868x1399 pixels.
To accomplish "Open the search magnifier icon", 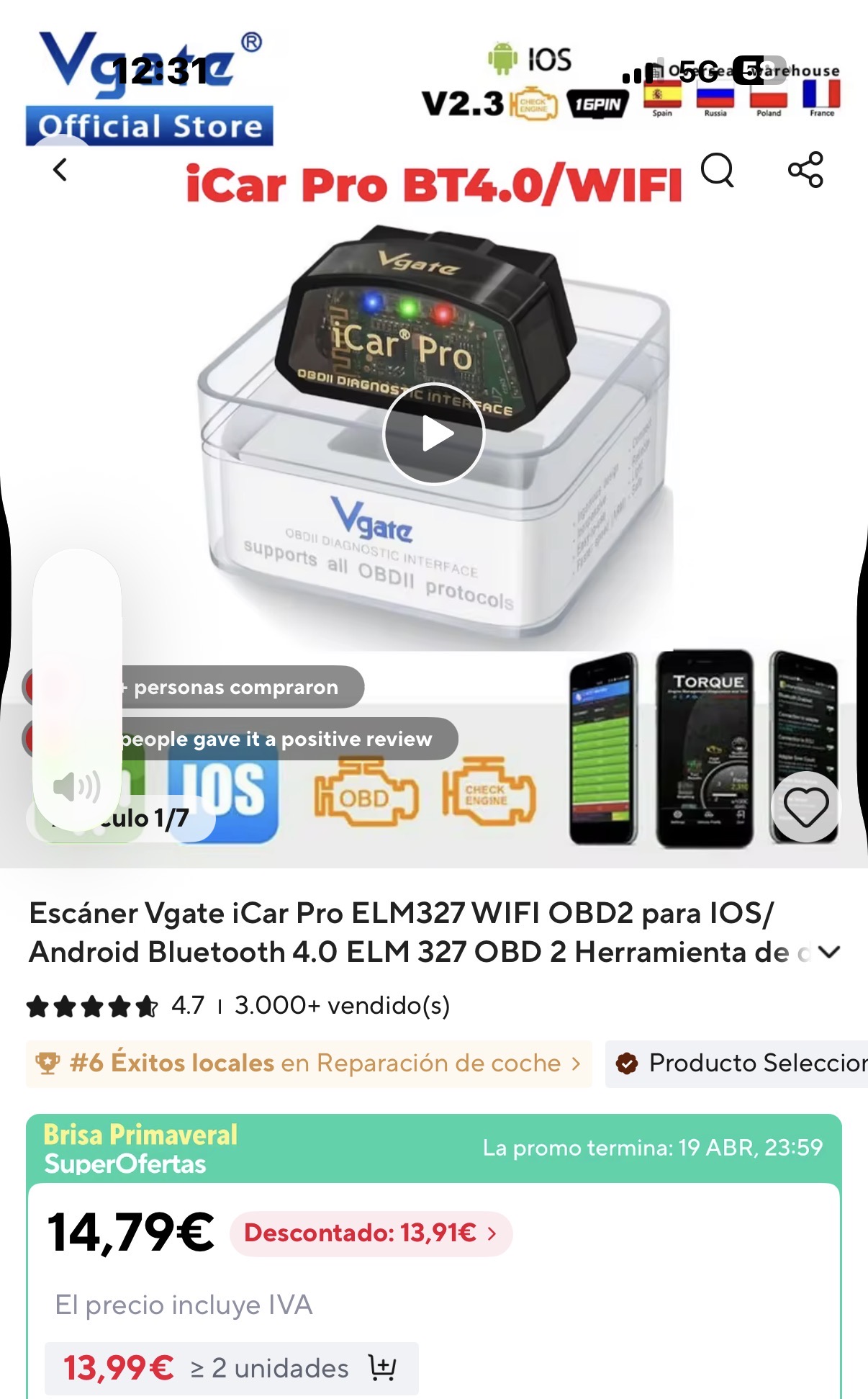I will [x=717, y=170].
